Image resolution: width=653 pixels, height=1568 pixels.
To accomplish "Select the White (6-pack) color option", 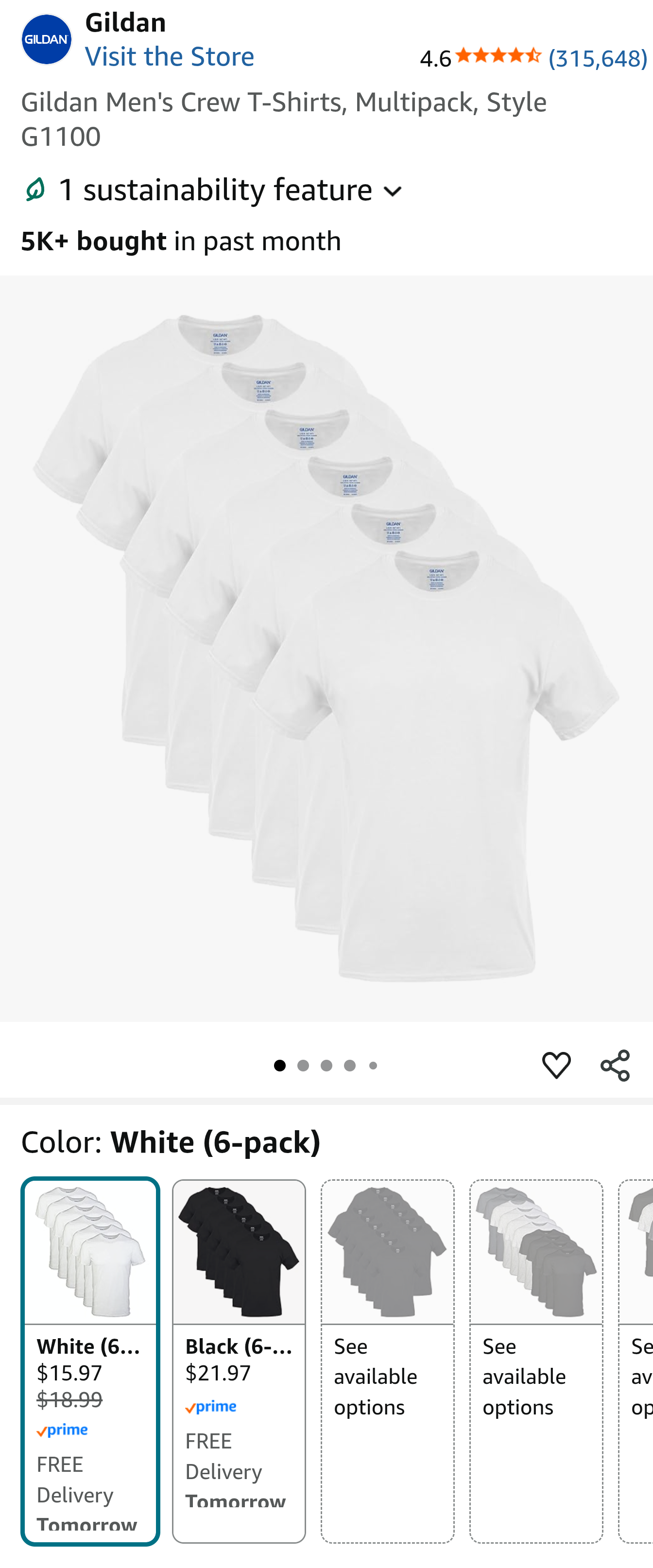I will [x=91, y=1361].
